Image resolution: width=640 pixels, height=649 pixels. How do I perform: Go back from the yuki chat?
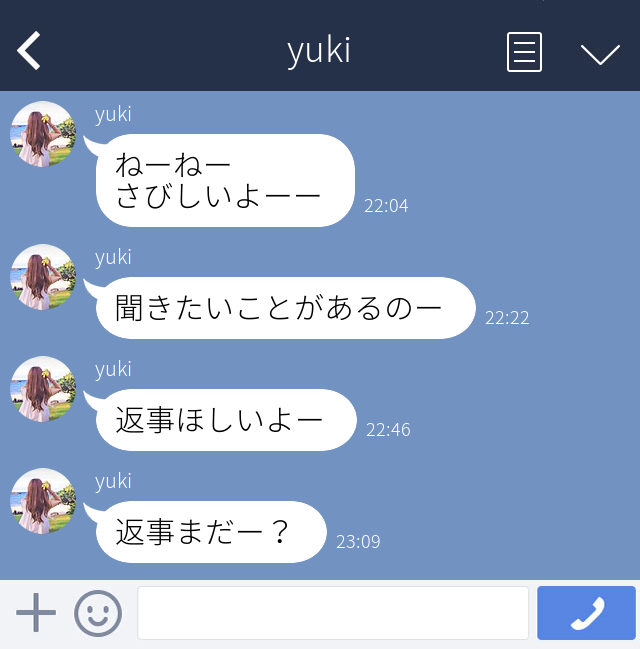pos(30,51)
